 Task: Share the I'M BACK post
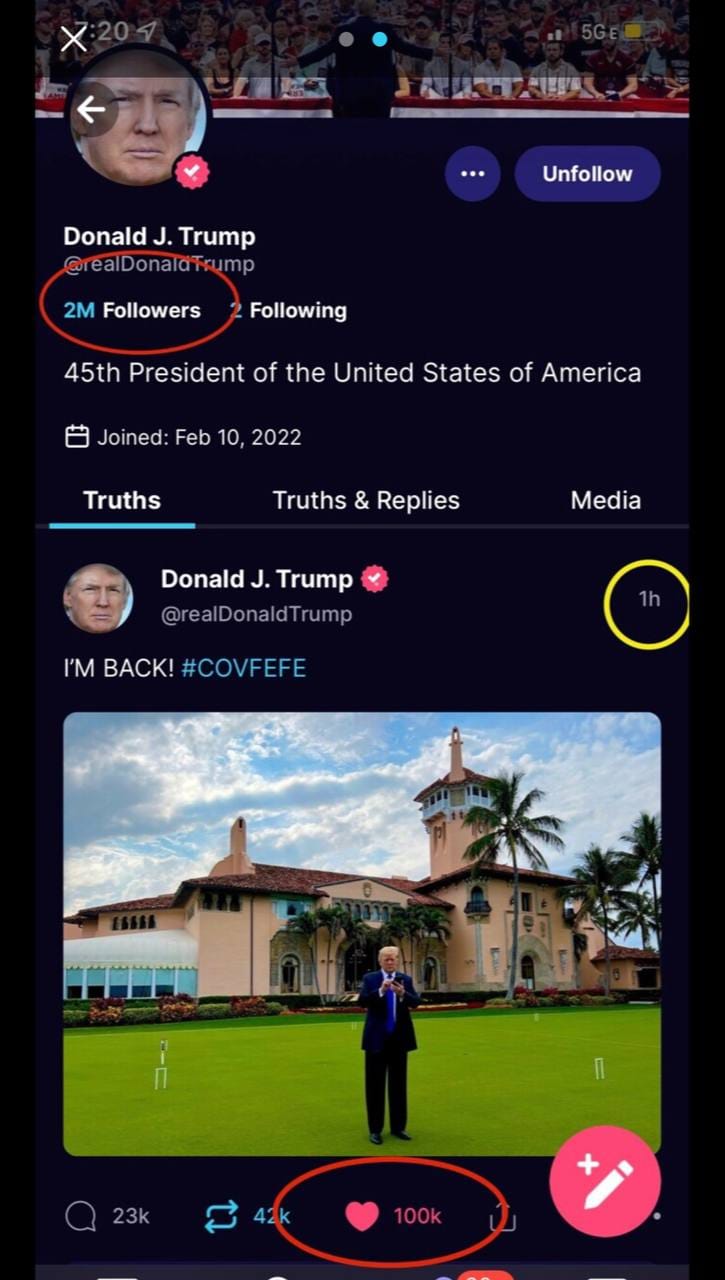[502, 1215]
